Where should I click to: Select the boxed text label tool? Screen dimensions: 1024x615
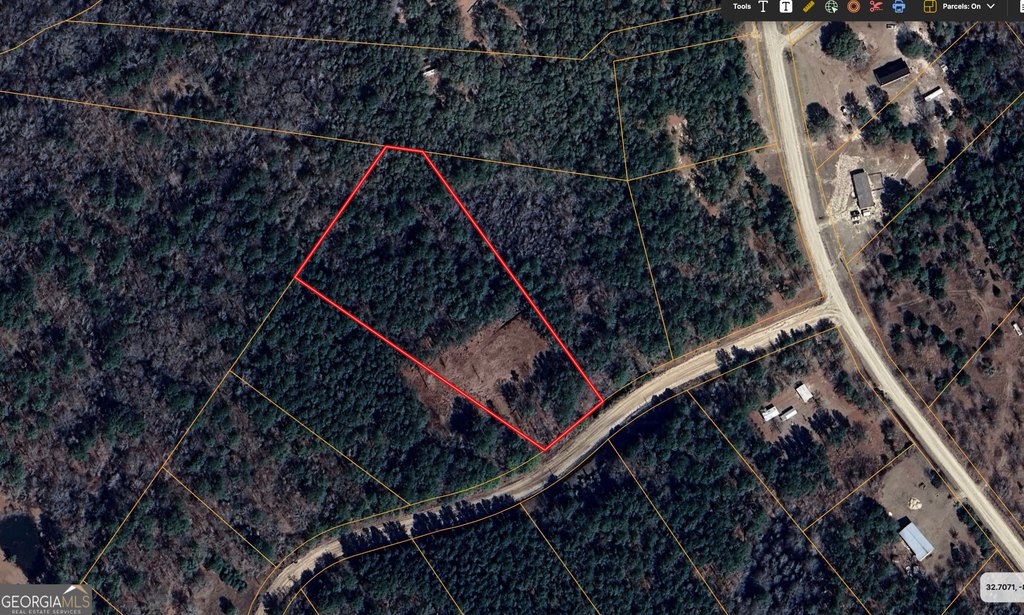click(x=786, y=6)
